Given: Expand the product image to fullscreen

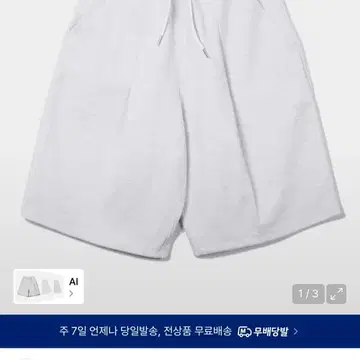Looking at the screenshot, I should (336, 294).
